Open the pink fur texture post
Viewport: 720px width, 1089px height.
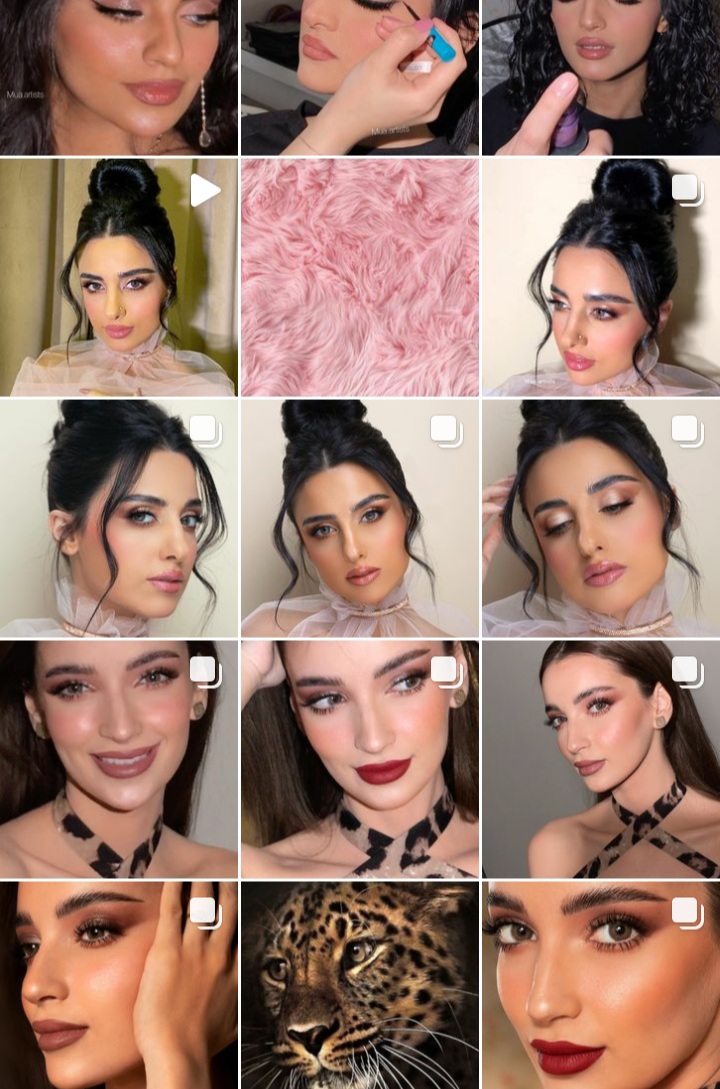pyautogui.click(x=360, y=277)
